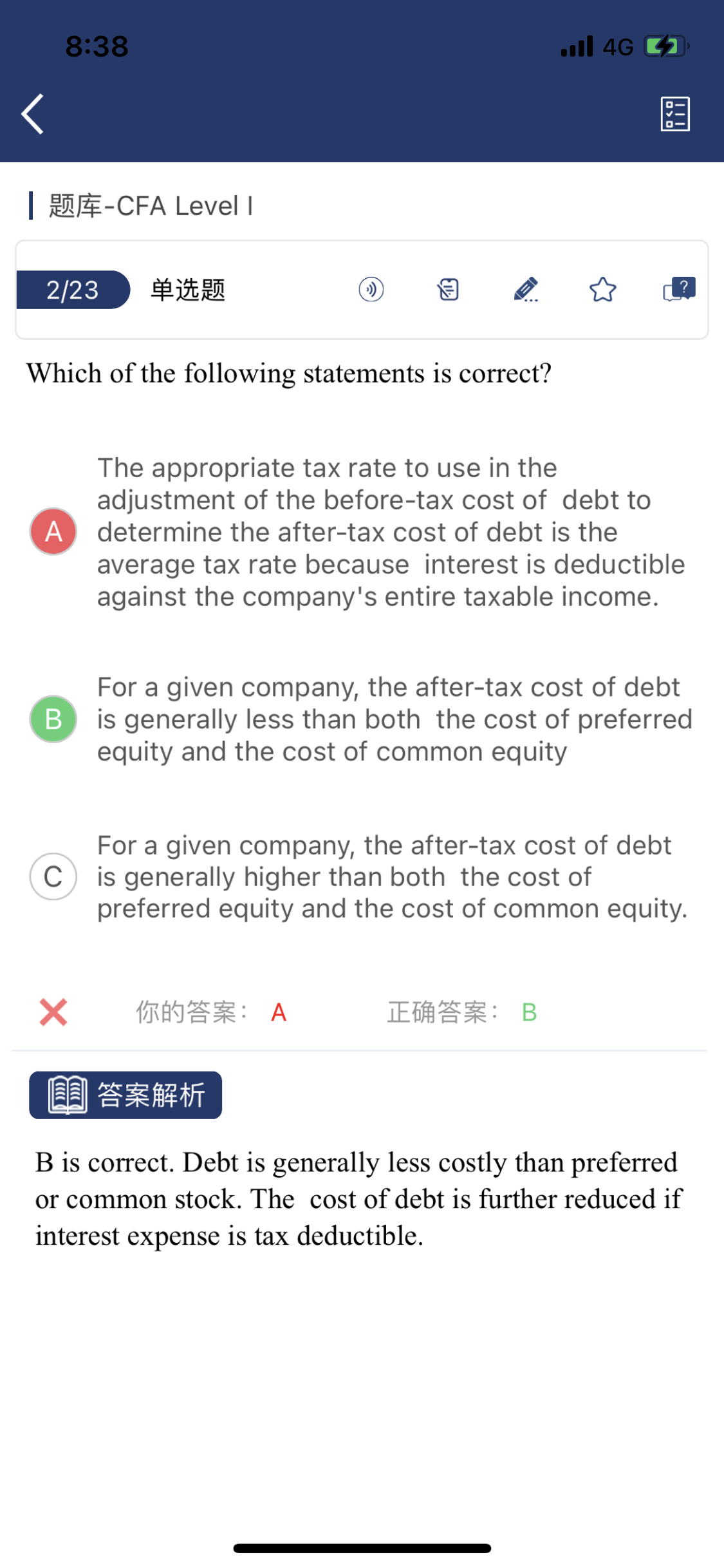Open the answer sheet list icon
The height and width of the screenshot is (1568, 724).
click(675, 114)
